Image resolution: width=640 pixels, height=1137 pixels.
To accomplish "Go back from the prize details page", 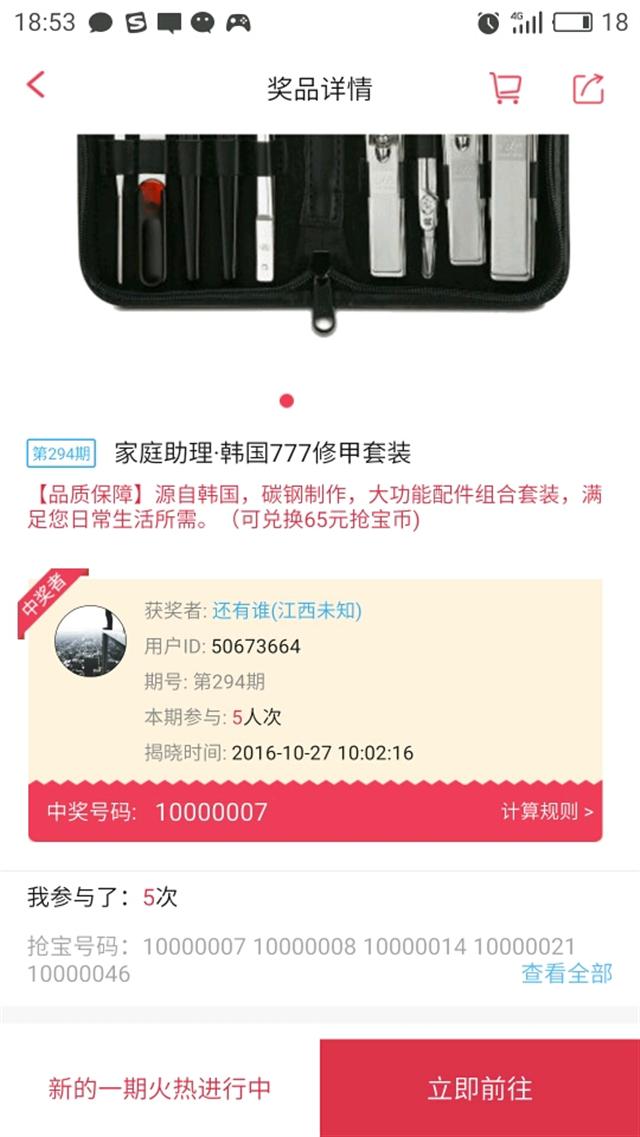I will pyautogui.click(x=36, y=86).
